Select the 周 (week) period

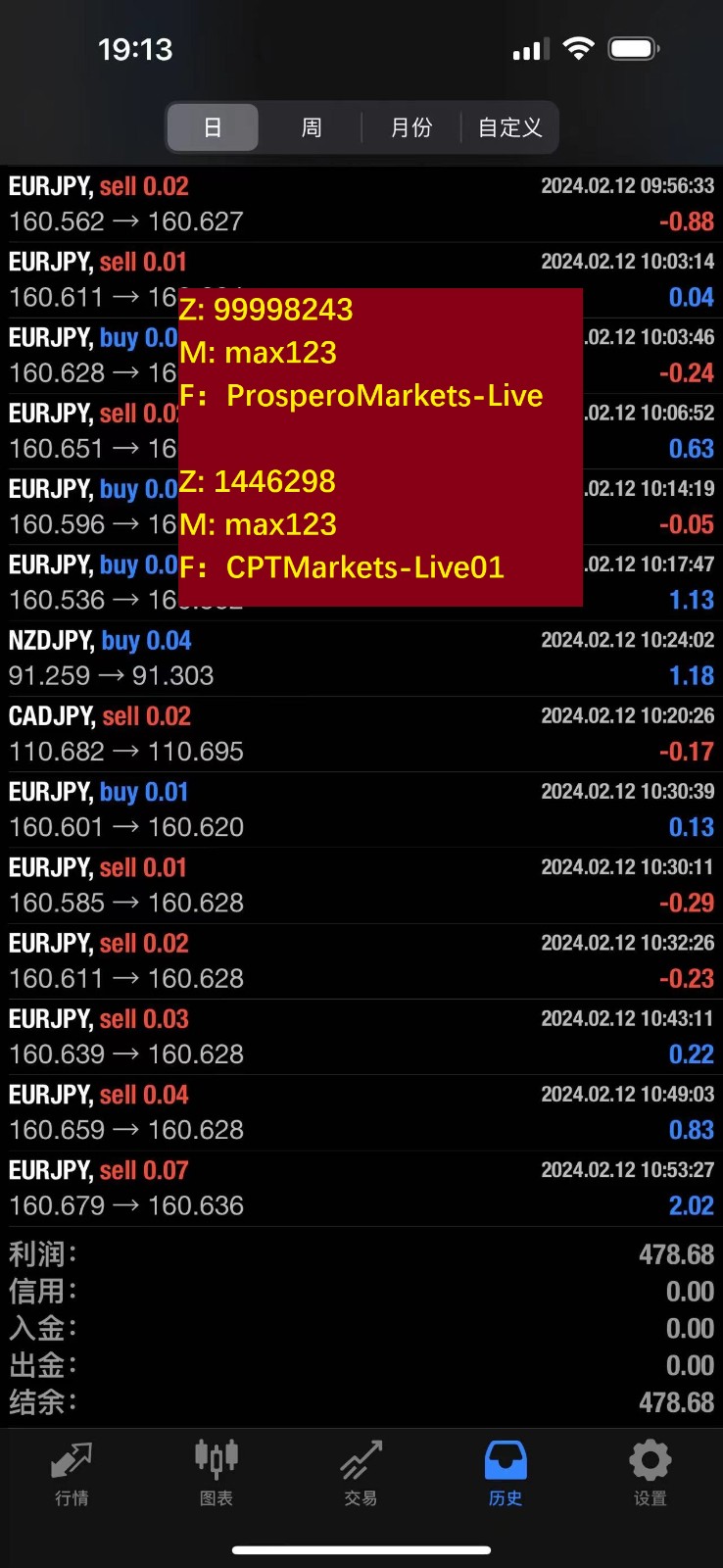coord(312,127)
